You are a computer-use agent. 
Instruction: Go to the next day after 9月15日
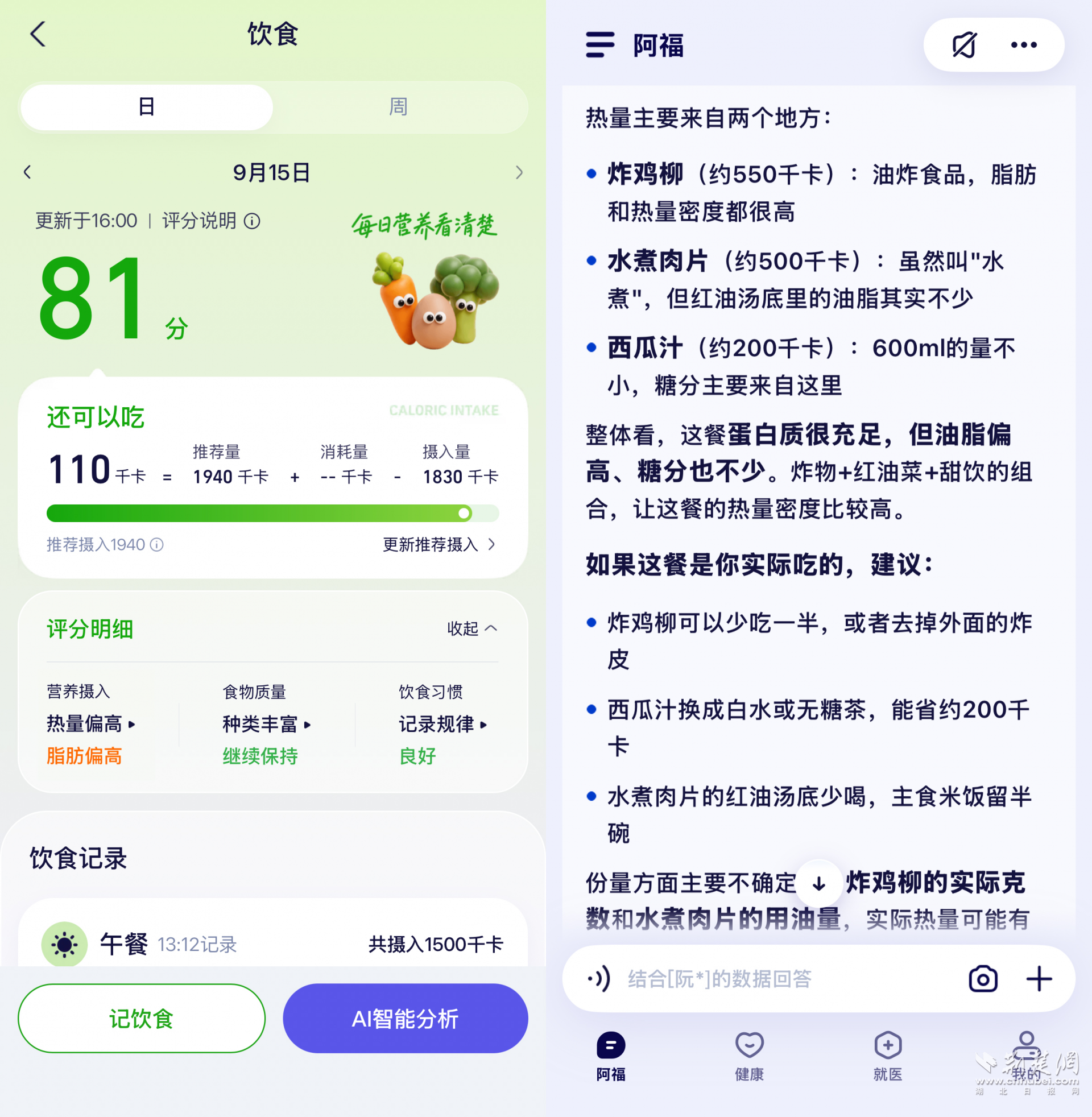pyautogui.click(x=519, y=172)
